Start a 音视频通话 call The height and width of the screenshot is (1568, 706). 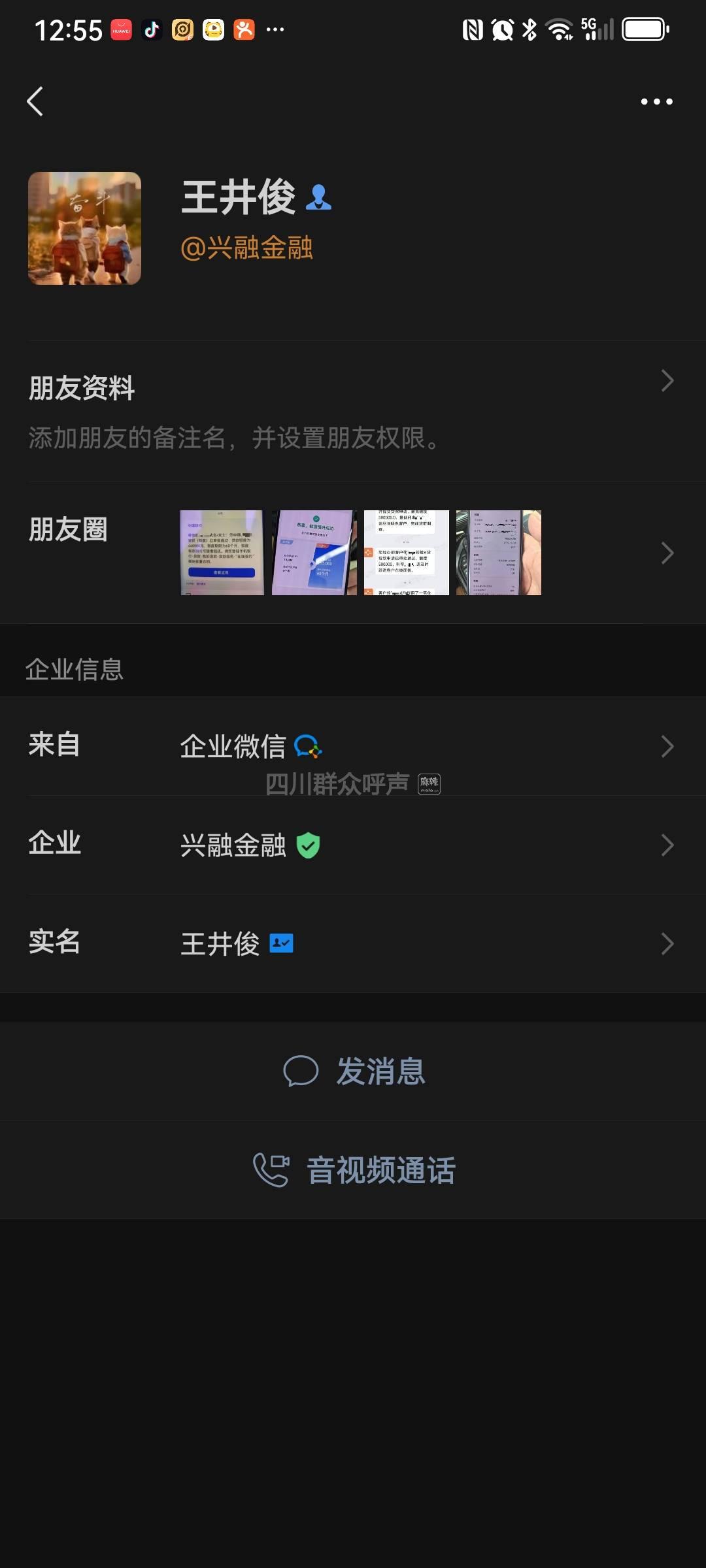coord(354,1169)
